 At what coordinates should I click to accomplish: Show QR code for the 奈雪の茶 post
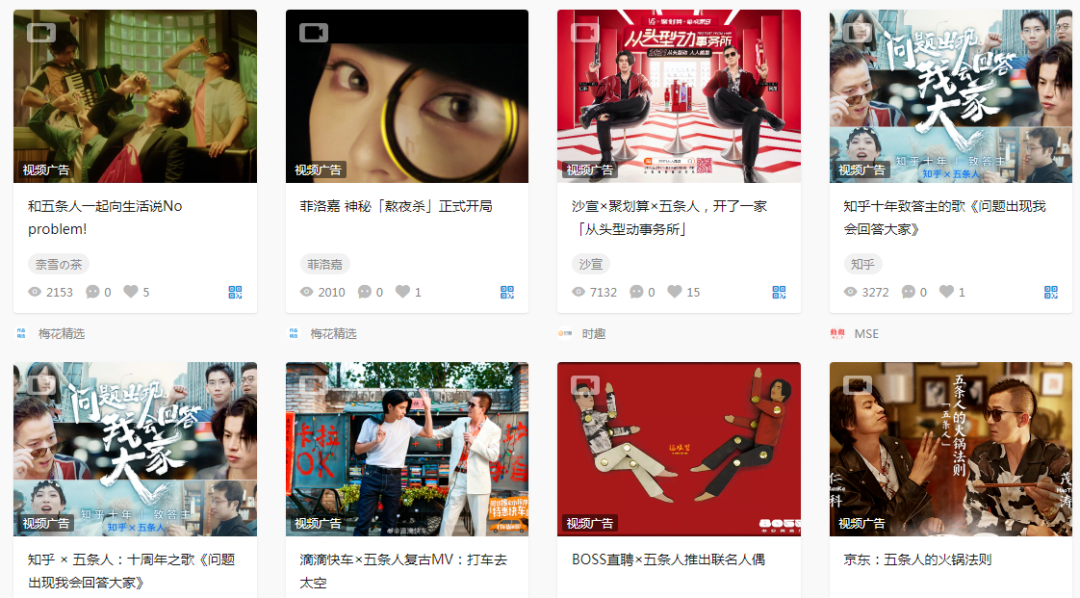pyautogui.click(x=235, y=292)
